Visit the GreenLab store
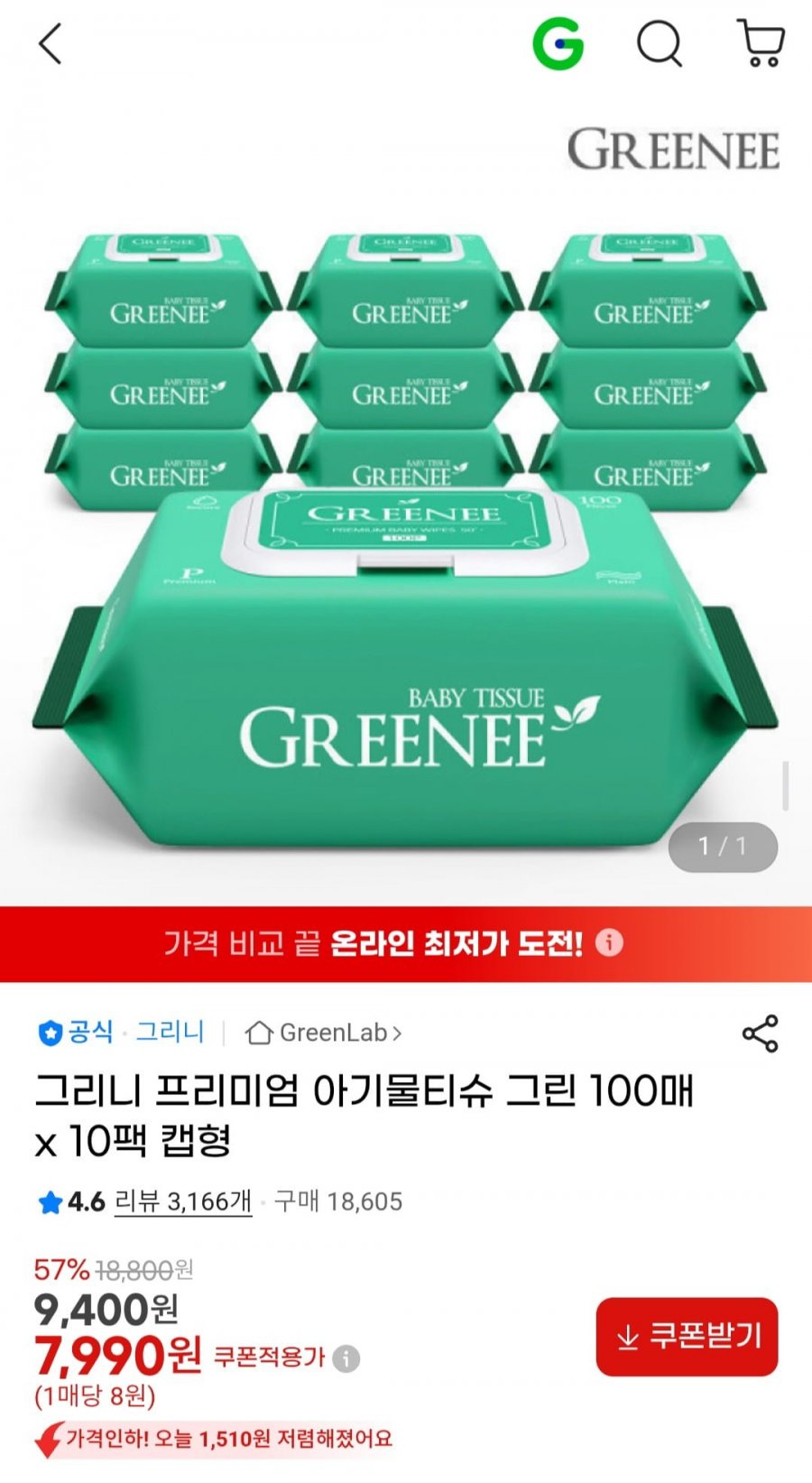The image size is (812, 1483). pyautogui.click(x=323, y=1033)
